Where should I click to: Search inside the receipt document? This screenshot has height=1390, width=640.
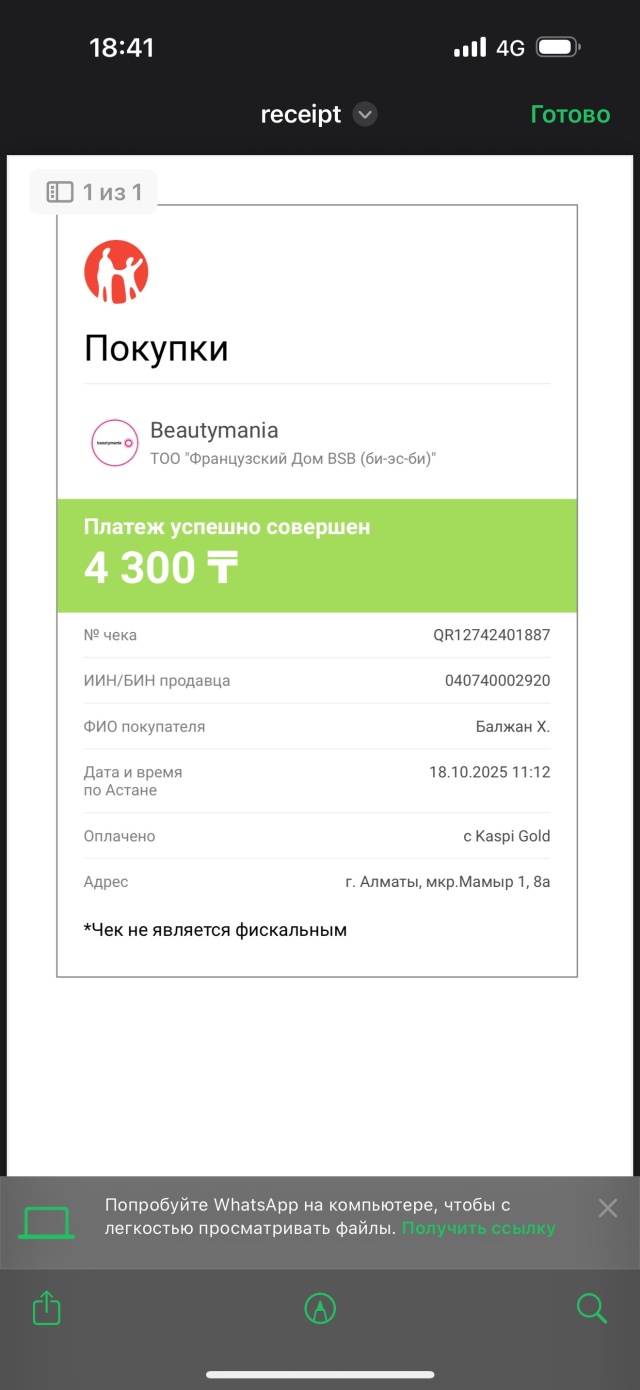[x=591, y=1308]
